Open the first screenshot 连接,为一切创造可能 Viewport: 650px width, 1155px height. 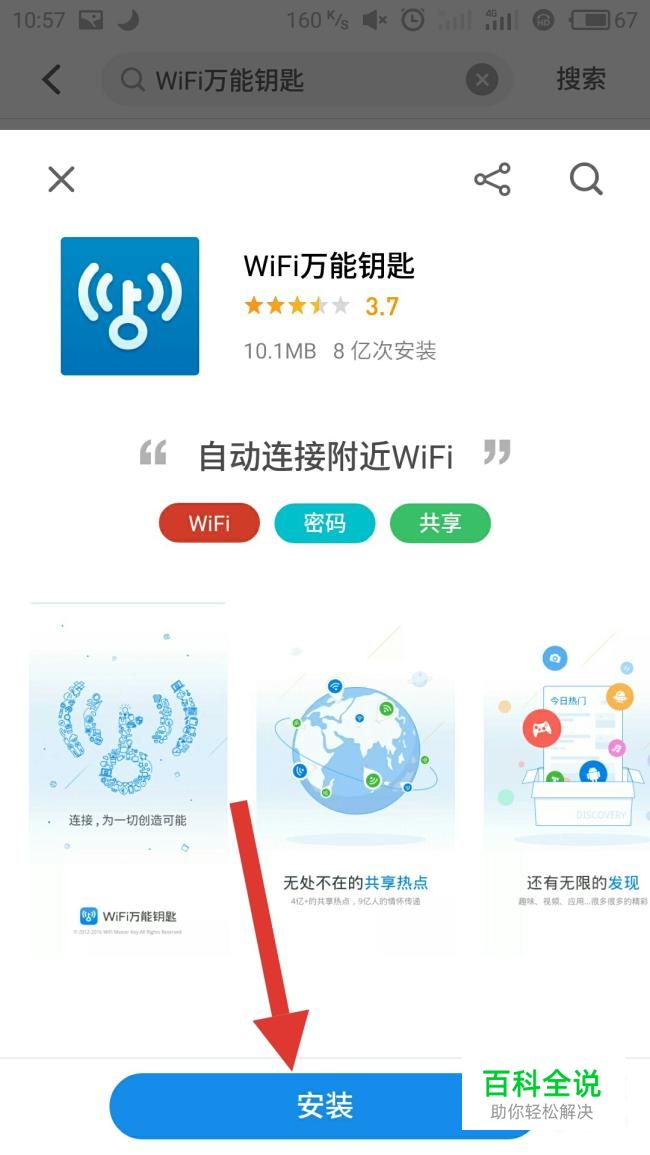127,779
